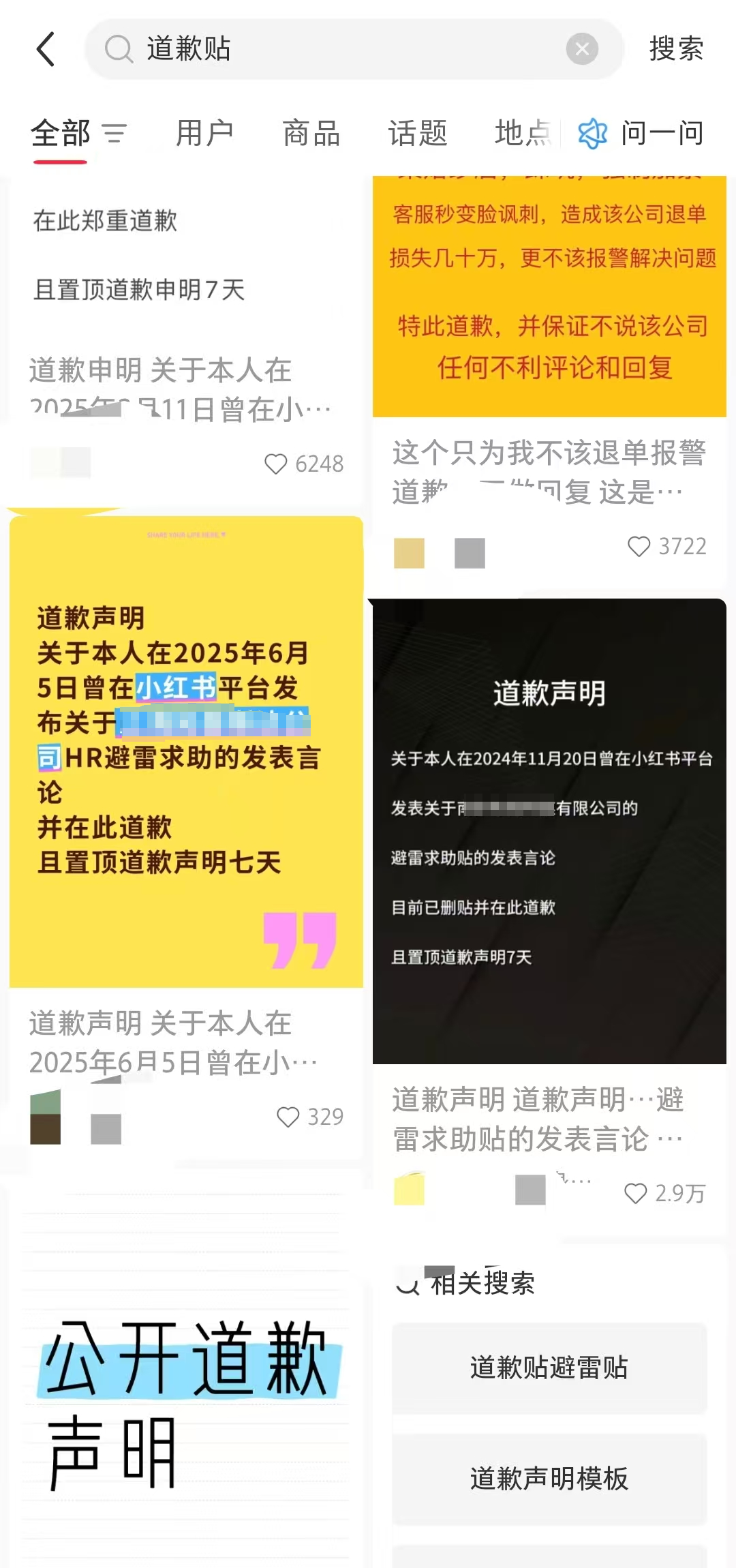Tap the 搜索 button
Viewport: 736px width, 1568px height.
click(x=676, y=49)
